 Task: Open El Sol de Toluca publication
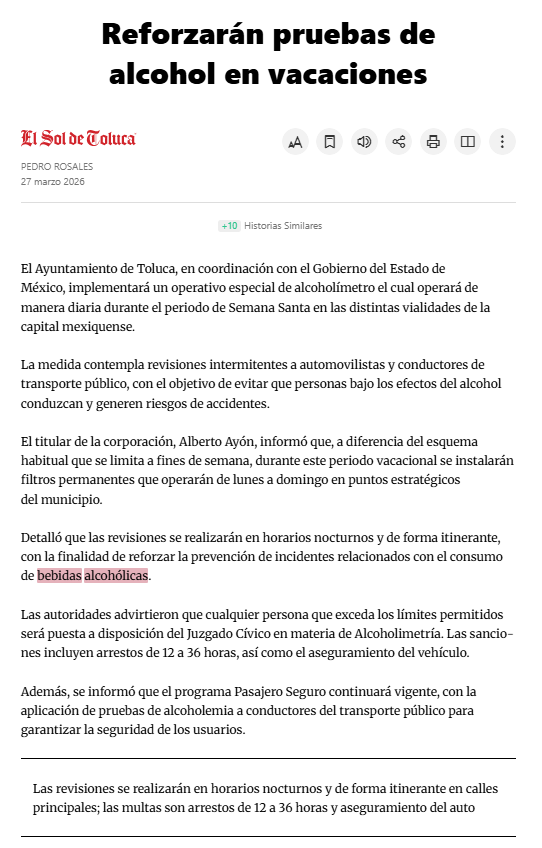tap(78, 138)
